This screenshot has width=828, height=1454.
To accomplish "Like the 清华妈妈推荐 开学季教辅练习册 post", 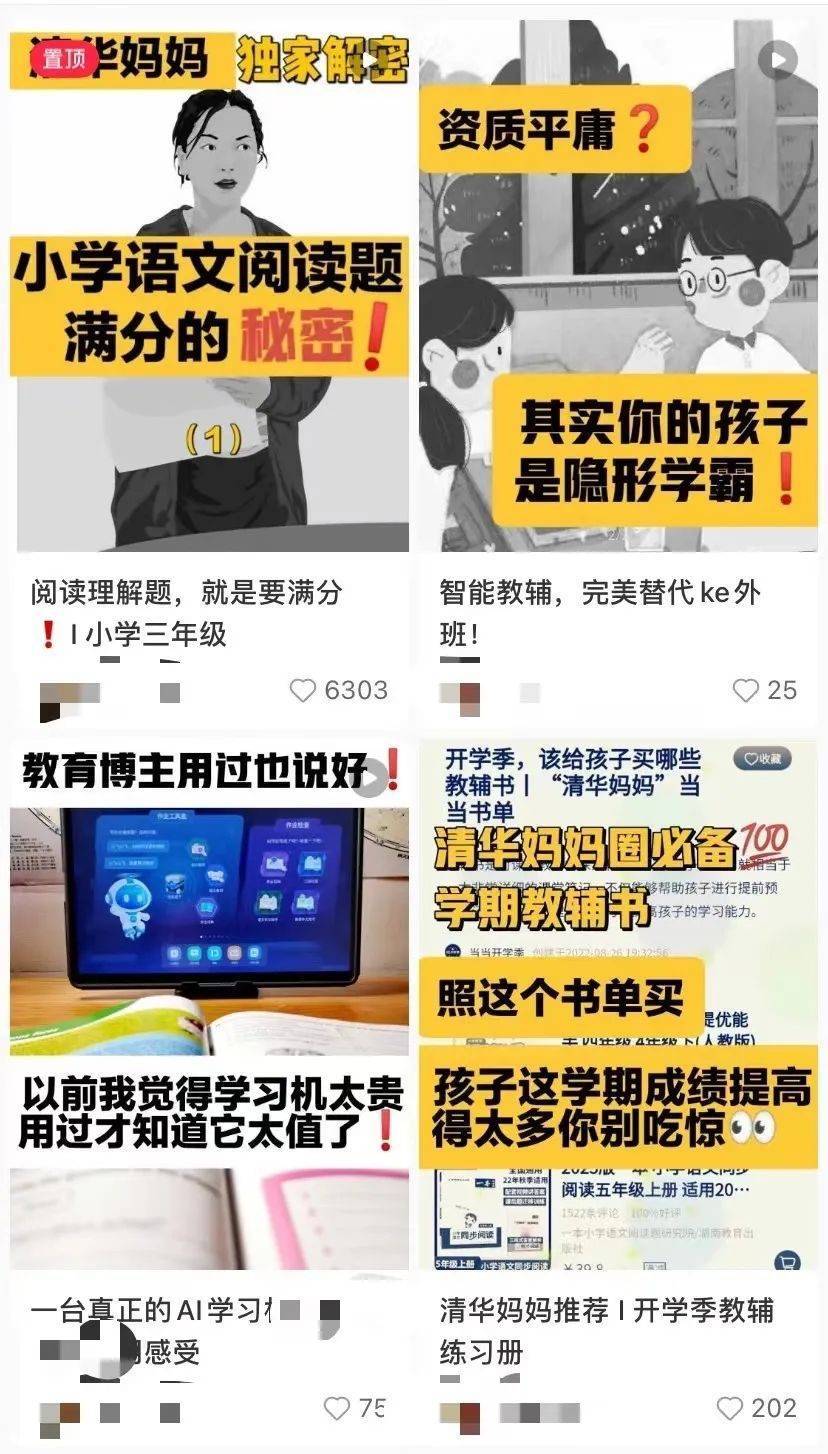I will point(731,1408).
